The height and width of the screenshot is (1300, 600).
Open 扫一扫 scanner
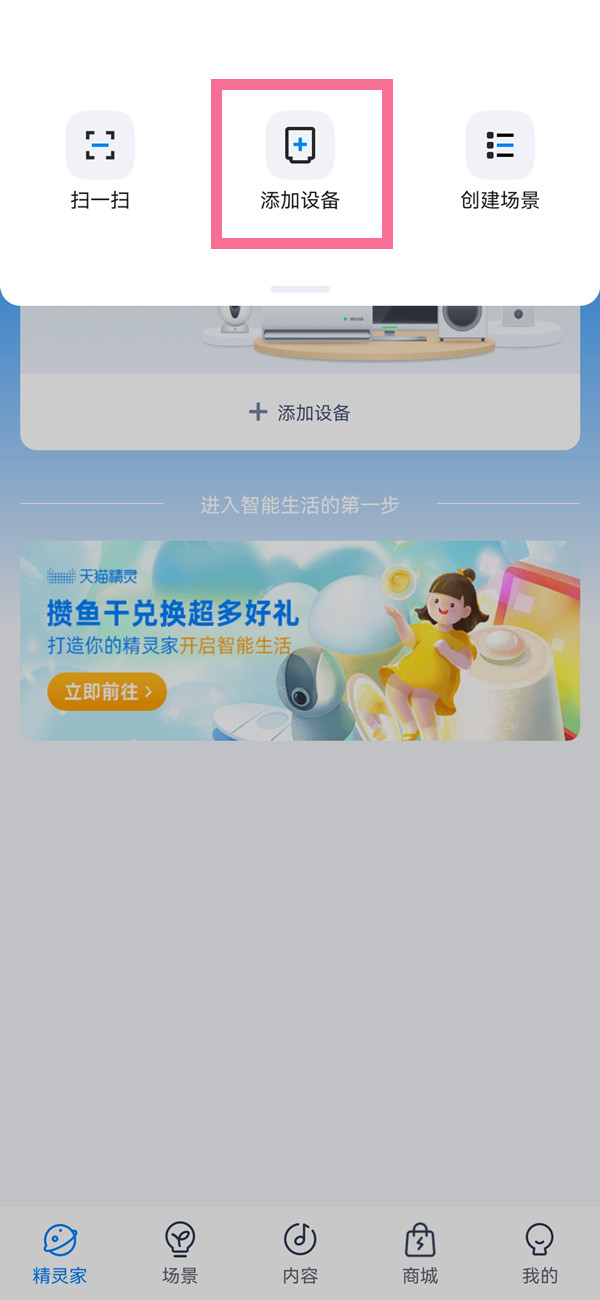100,160
